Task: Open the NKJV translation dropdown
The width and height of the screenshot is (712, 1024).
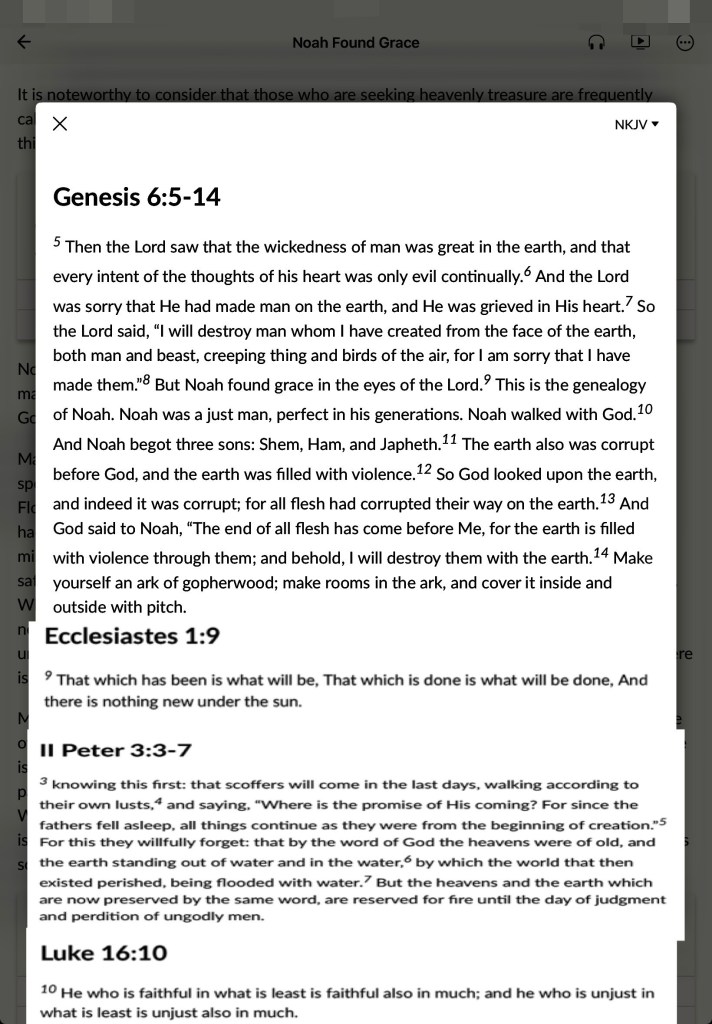Action: pos(636,125)
